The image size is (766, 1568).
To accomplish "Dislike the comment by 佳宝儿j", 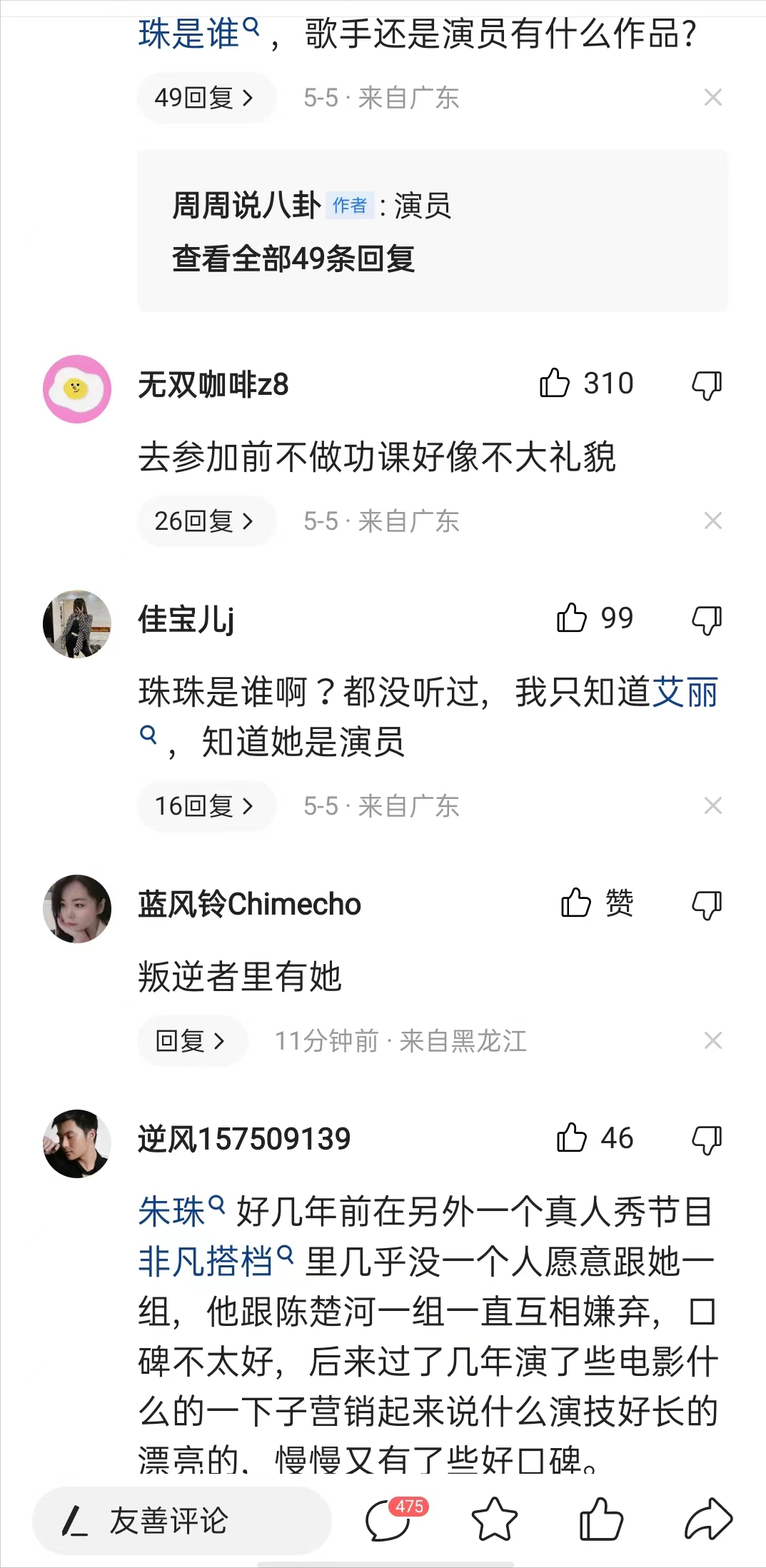I will pyautogui.click(x=706, y=620).
